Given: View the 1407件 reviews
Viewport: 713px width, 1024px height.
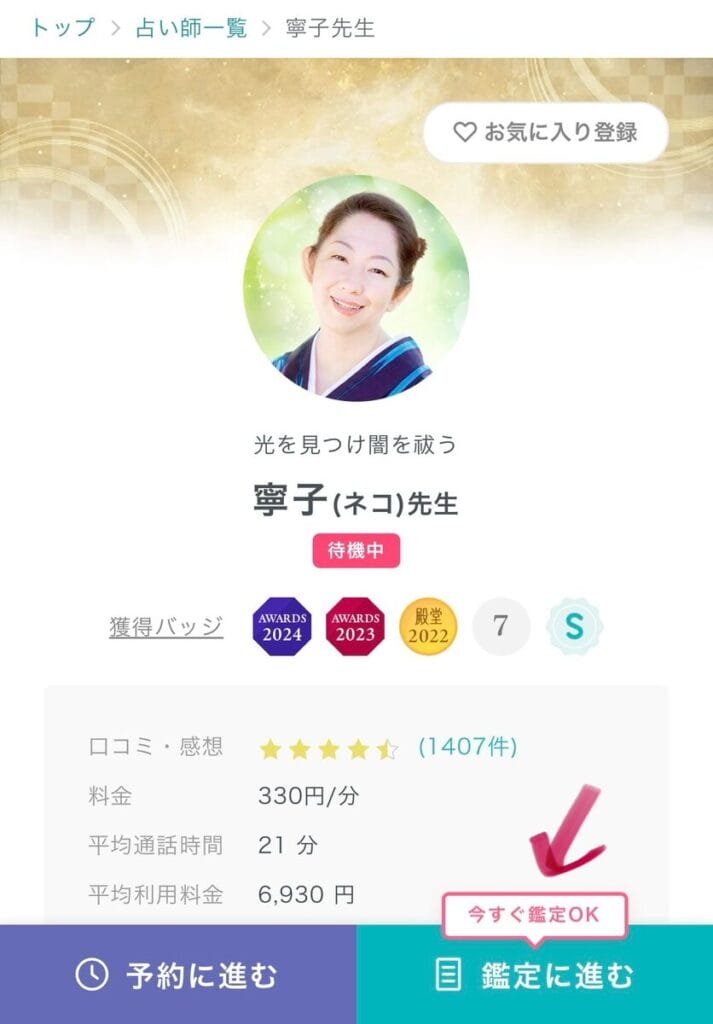Looking at the screenshot, I should 467,747.
